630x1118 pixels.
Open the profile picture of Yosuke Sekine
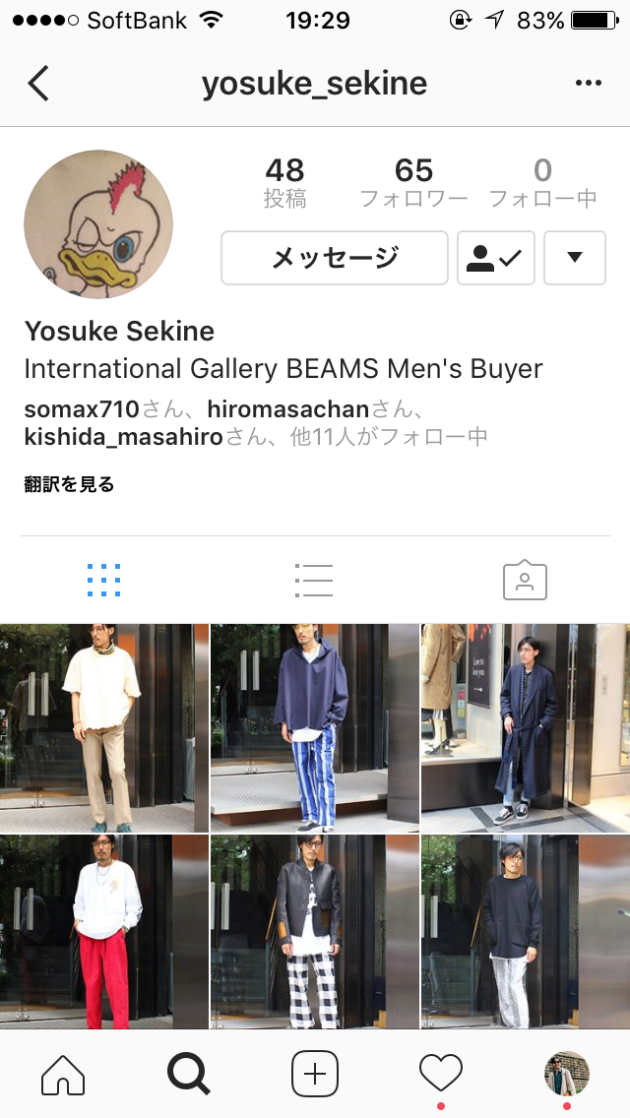coord(98,225)
